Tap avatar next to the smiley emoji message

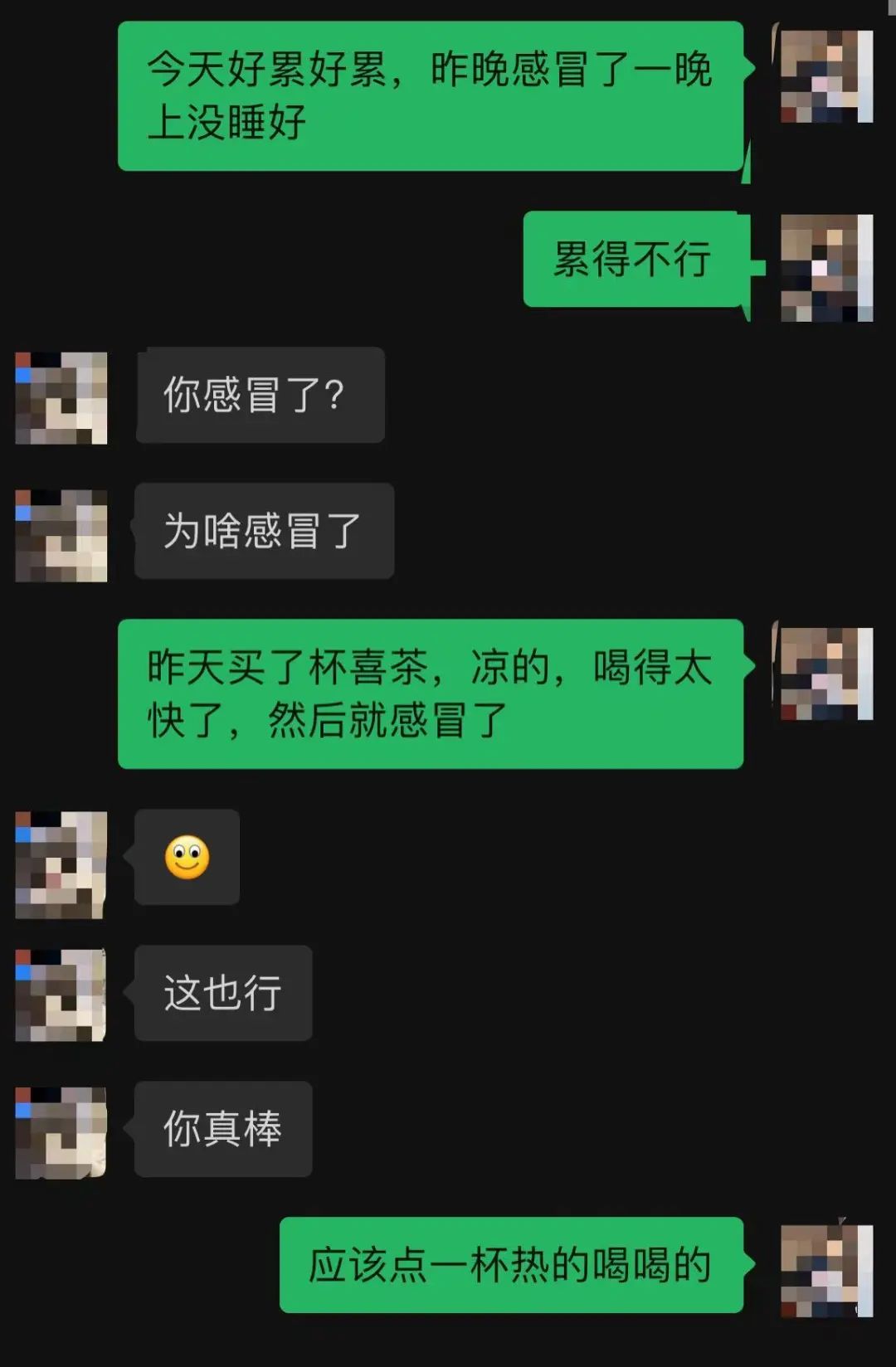(x=61, y=865)
